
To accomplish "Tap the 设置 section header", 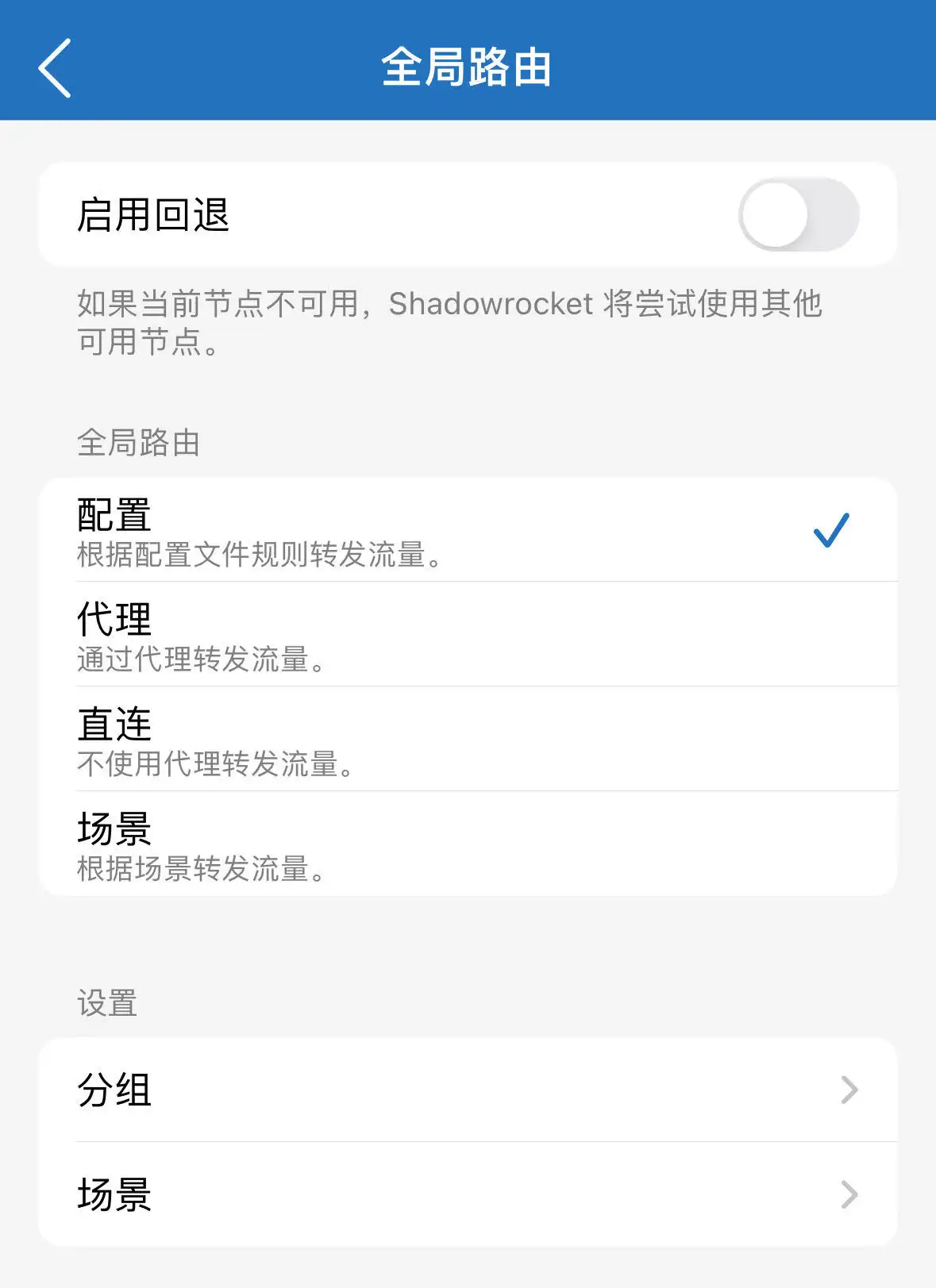I will [x=106, y=1002].
